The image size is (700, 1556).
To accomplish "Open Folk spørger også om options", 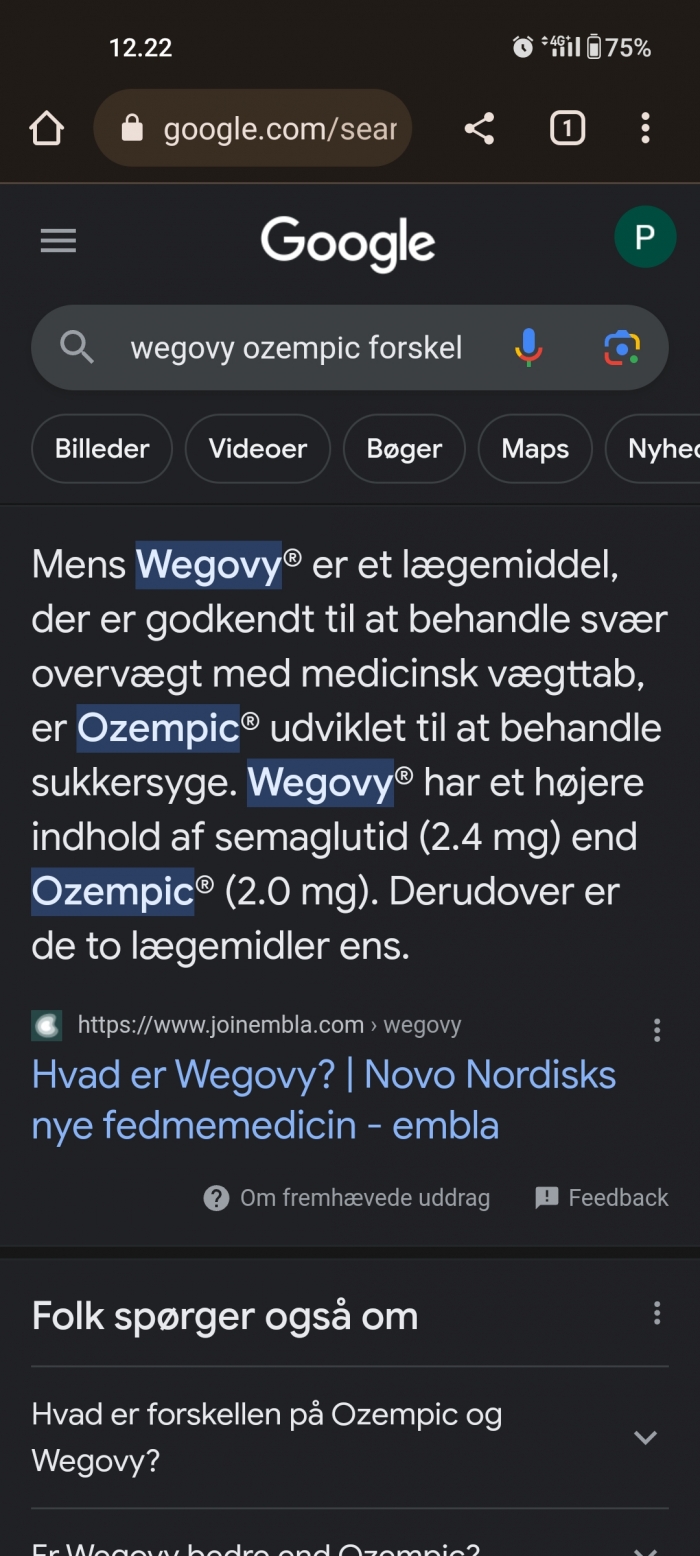I will pos(657,1313).
